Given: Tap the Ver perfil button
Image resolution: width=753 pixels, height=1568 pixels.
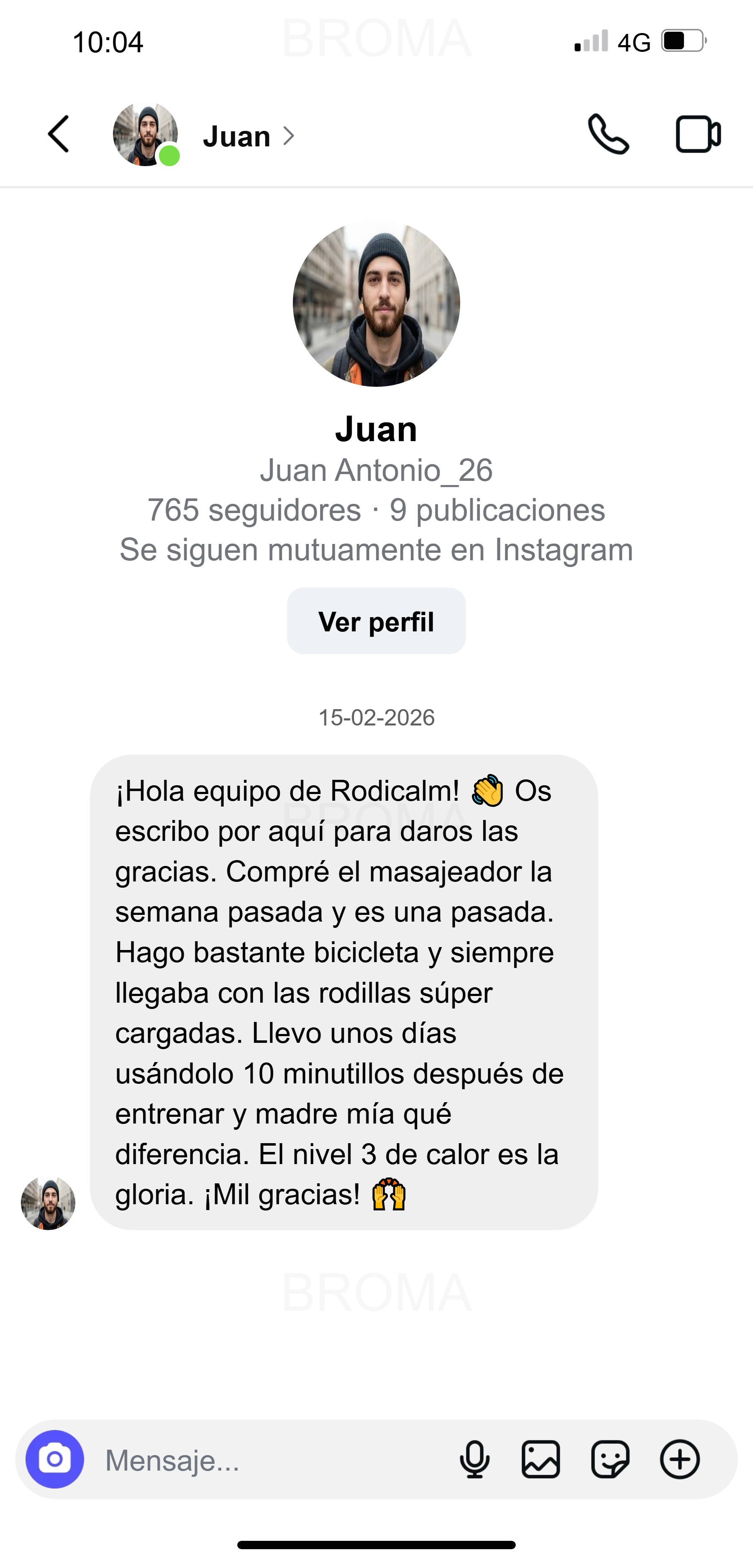Looking at the screenshot, I should point(376,621).
